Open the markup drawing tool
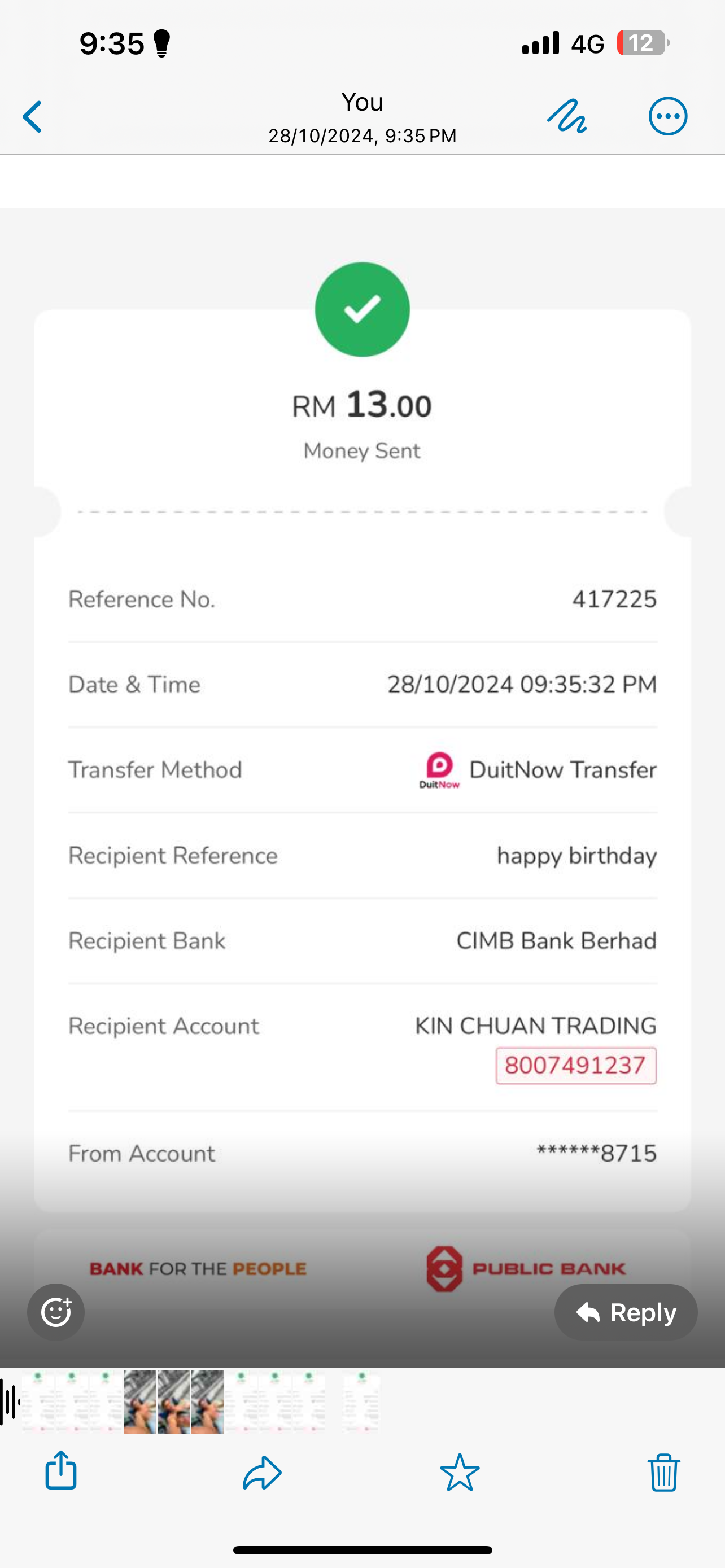This screenshot has width=725, height=1568. click(567, 116)
